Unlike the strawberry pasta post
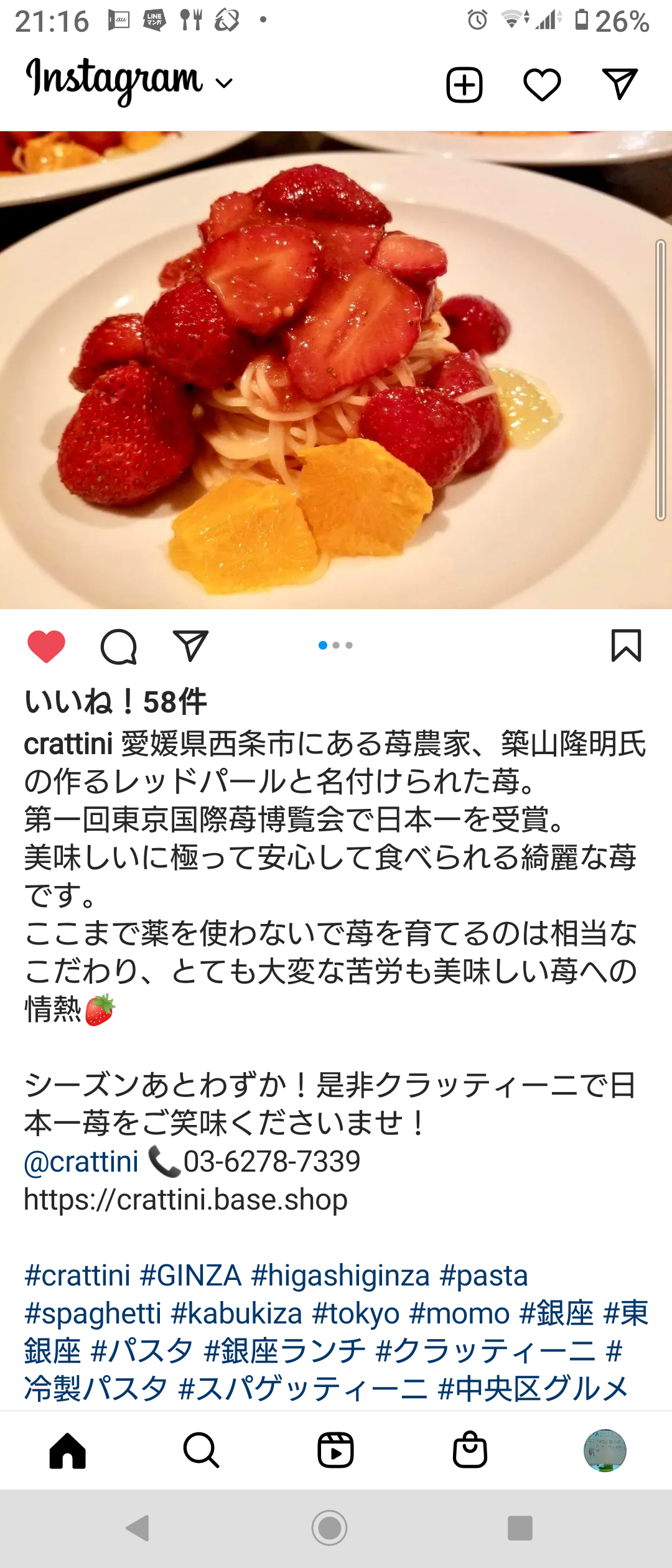The image size is (672, 1568). coord(47,646)
